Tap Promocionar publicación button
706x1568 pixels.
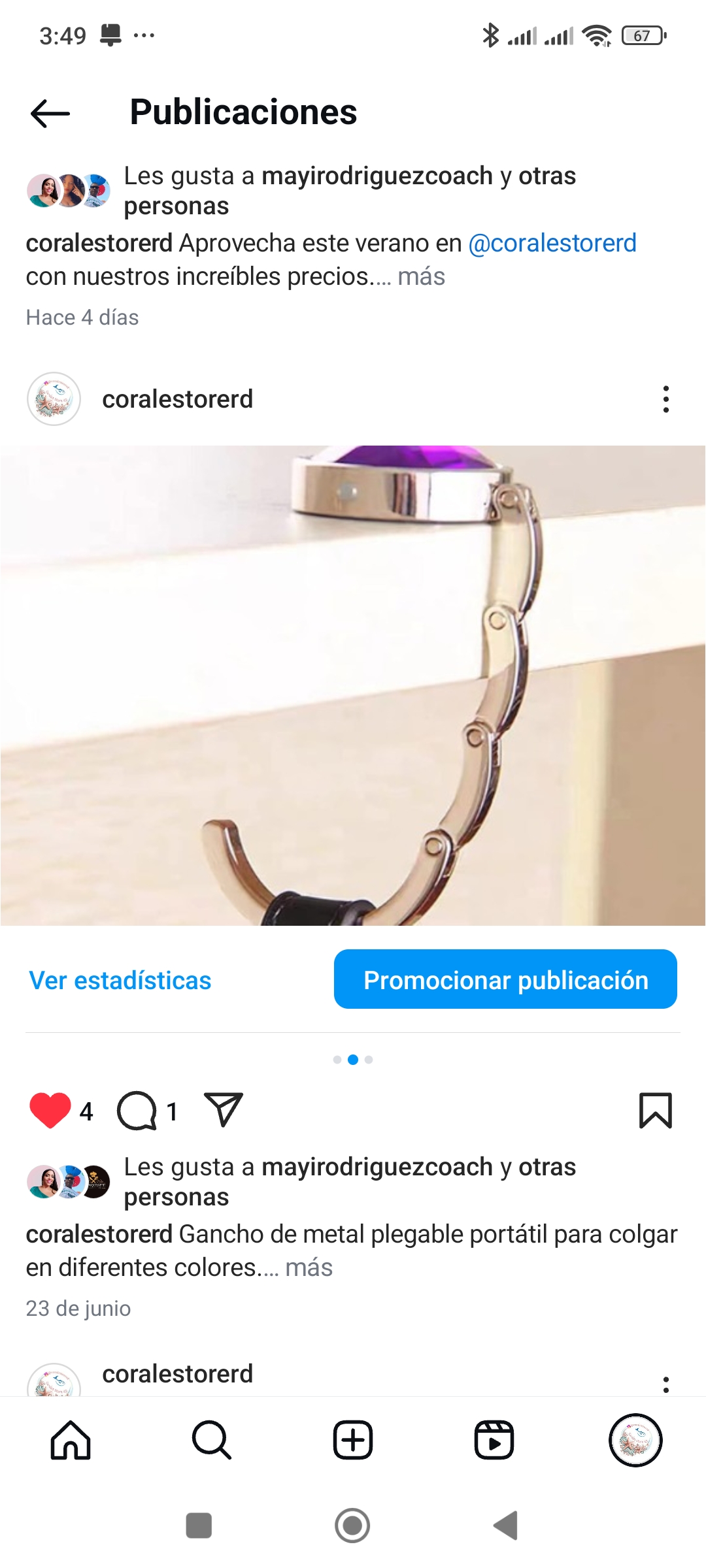505,979
